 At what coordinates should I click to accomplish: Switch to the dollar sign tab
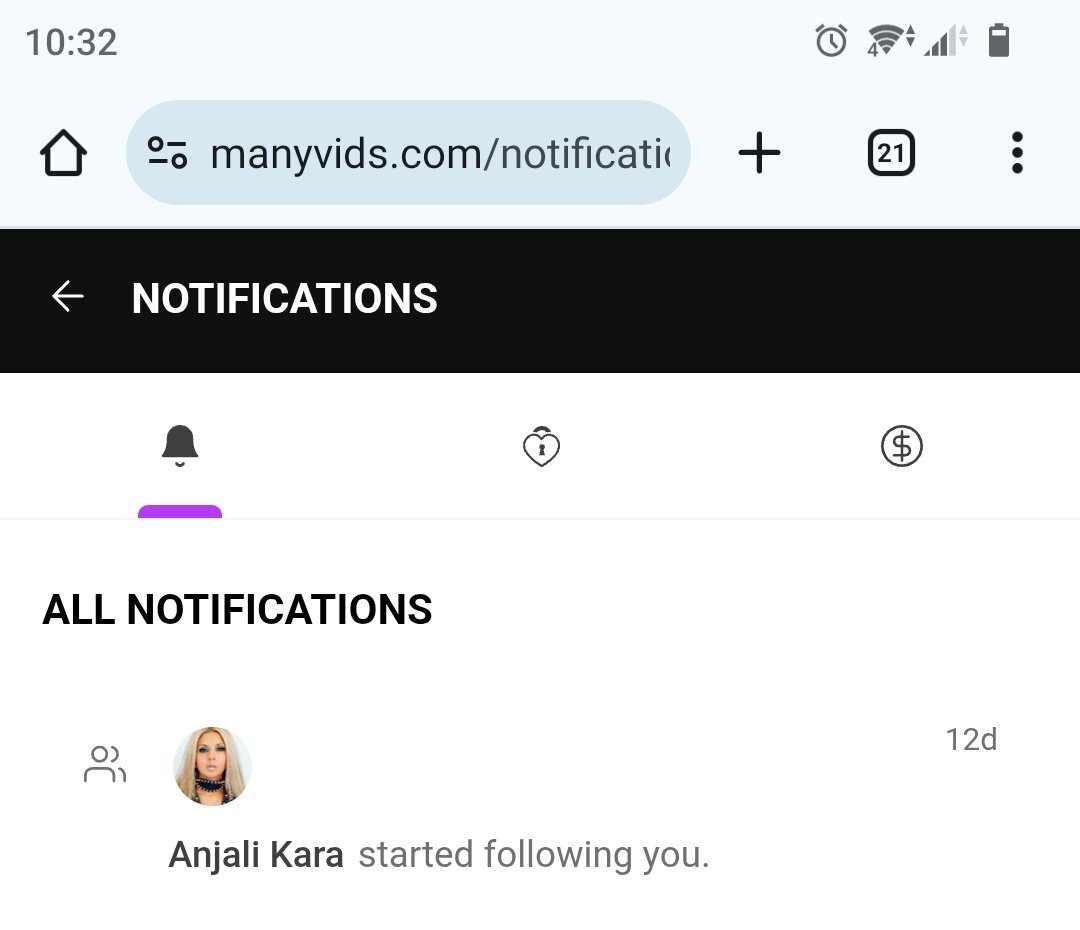901,446
